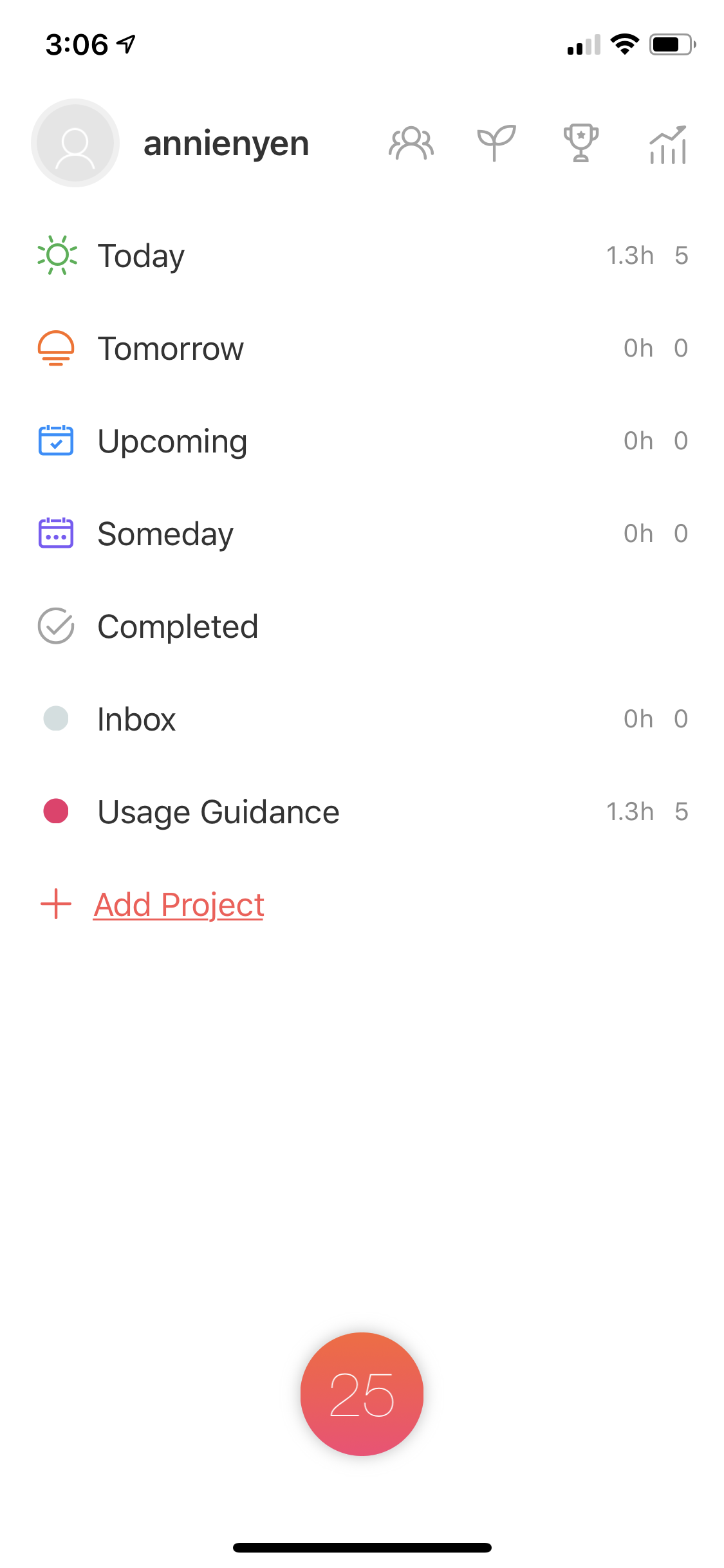
Task: Start the 25 minute focus timer
Action: point(362,1394)
